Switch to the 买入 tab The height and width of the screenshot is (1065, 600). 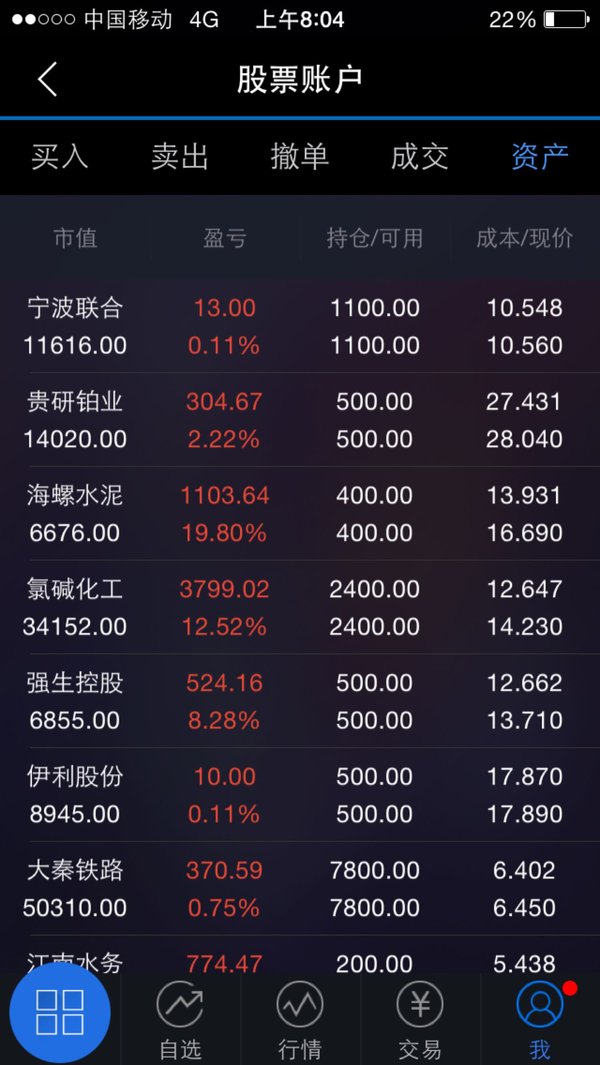(60, 157)
